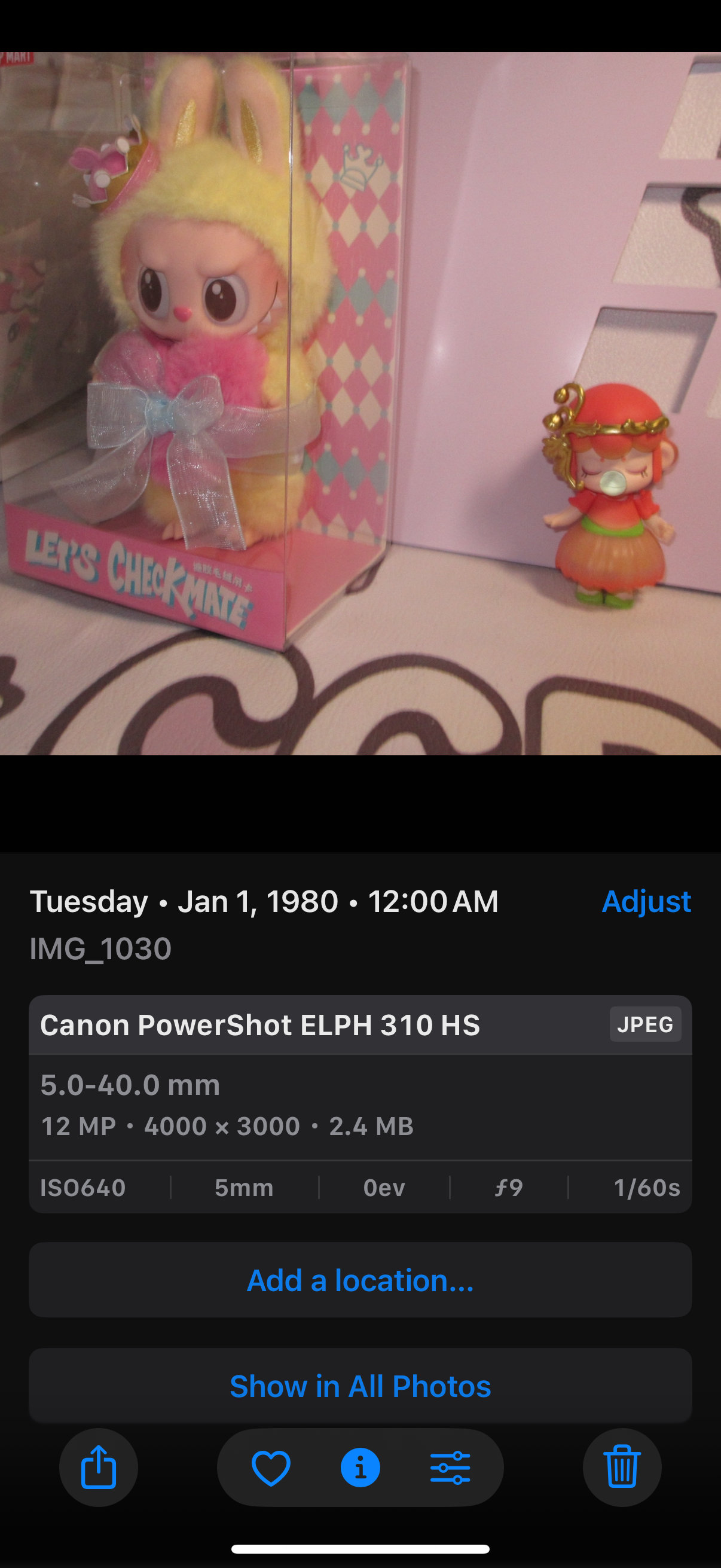This screenshot has width=721, height=1568.
Task: Tap Add a location
Action: pyautogui.click(x=360, y=1280)
